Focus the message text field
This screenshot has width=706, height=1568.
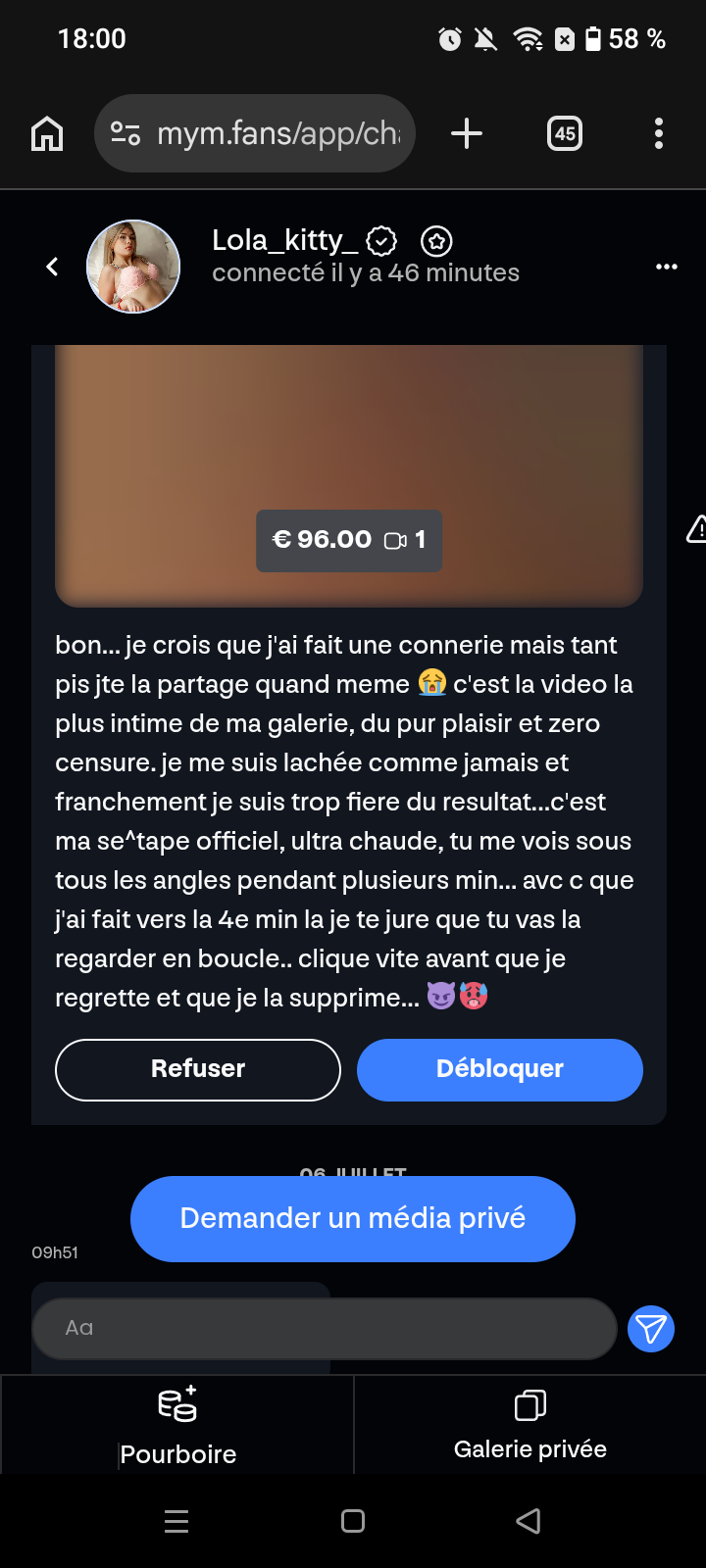pos(325,1328)
